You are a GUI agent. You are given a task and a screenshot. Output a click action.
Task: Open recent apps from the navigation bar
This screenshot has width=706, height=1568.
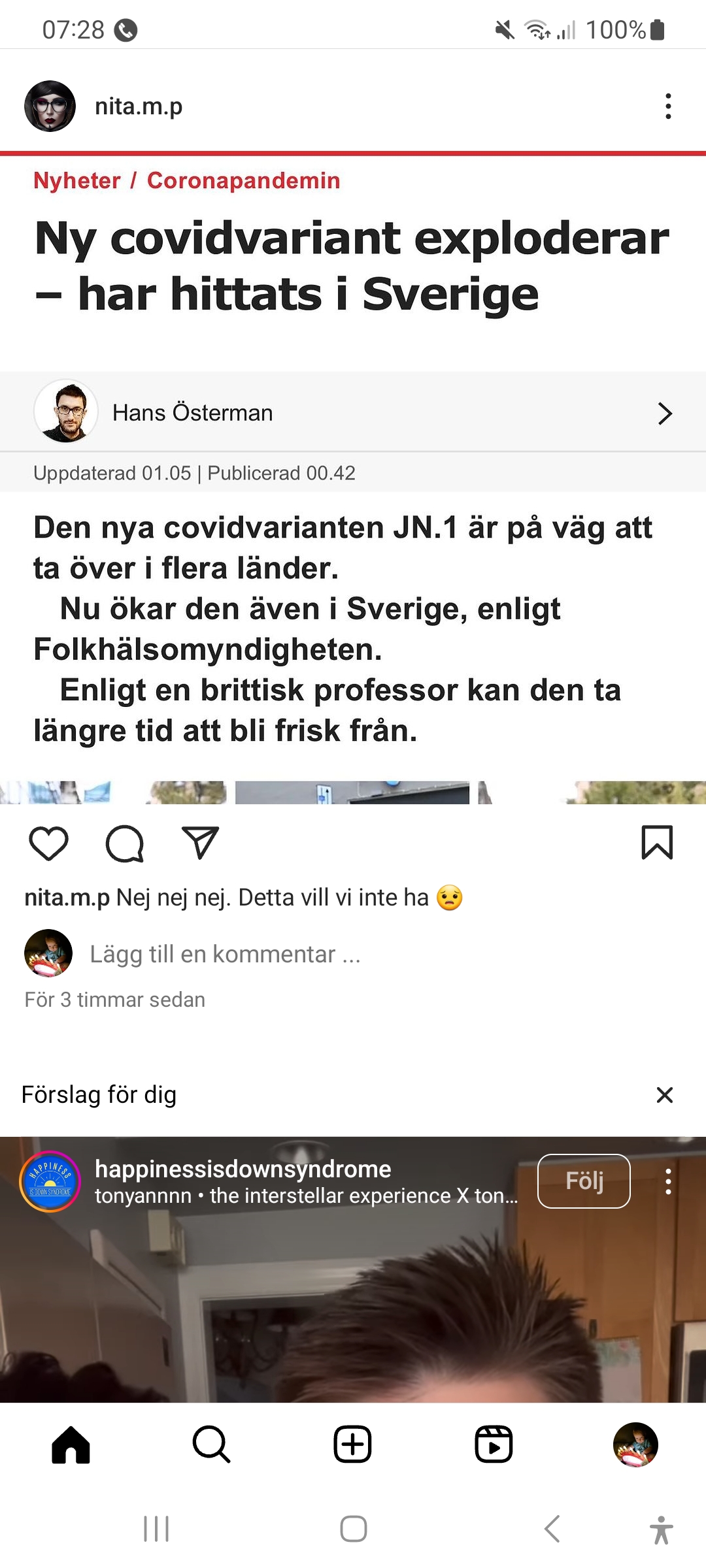[x=156, y=1529]
